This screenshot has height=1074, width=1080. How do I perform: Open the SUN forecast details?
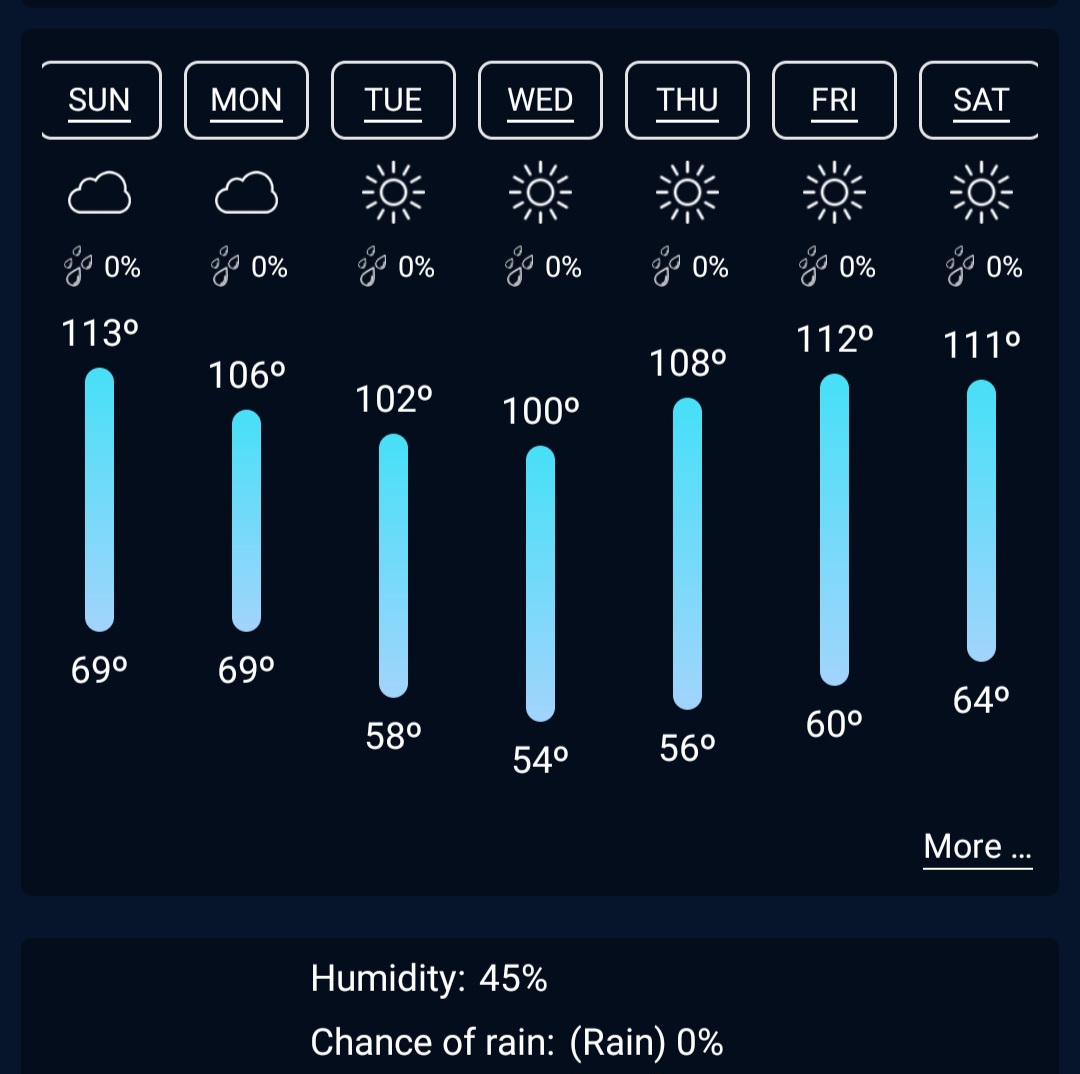point(100,100)
